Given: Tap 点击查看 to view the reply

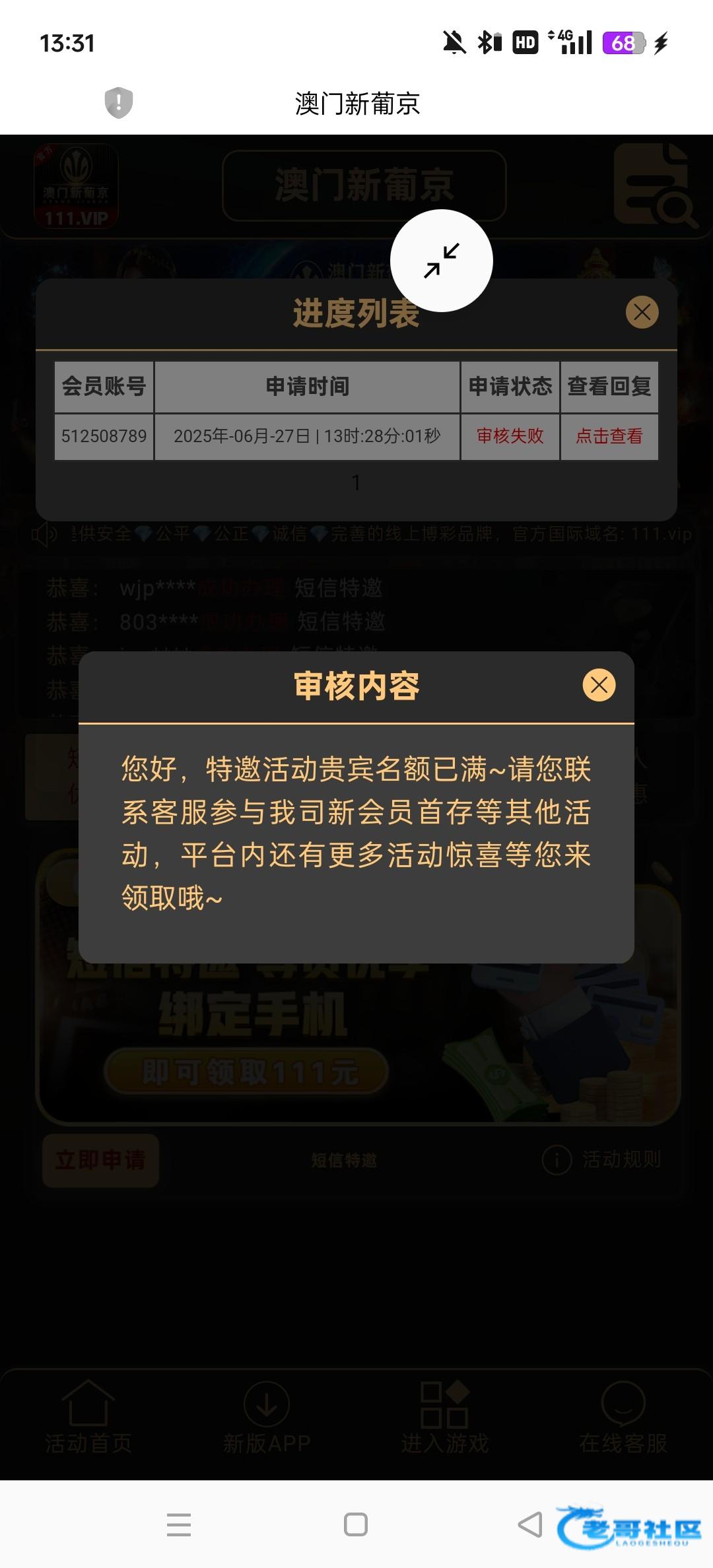Looking at the screenshot, I should pyautogui.click(x=609, y=436).
